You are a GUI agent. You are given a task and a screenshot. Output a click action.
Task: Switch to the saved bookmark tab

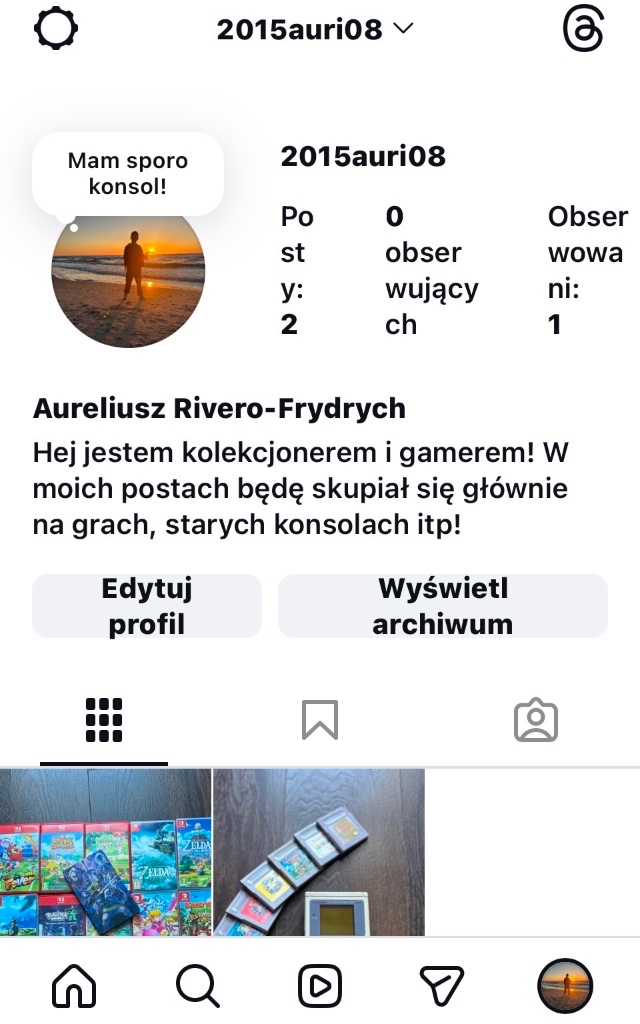320,720
